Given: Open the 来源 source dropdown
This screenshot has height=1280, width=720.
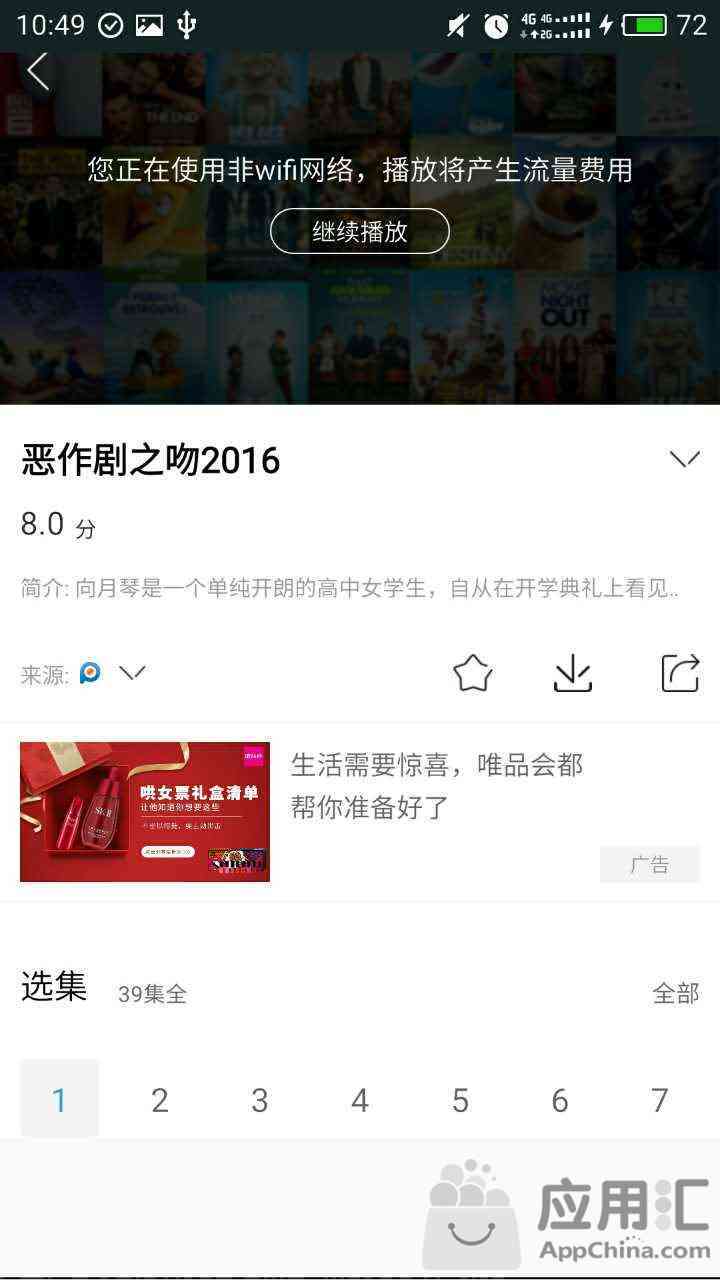Looking at the screenshot, I should click(x=131, y=672).
